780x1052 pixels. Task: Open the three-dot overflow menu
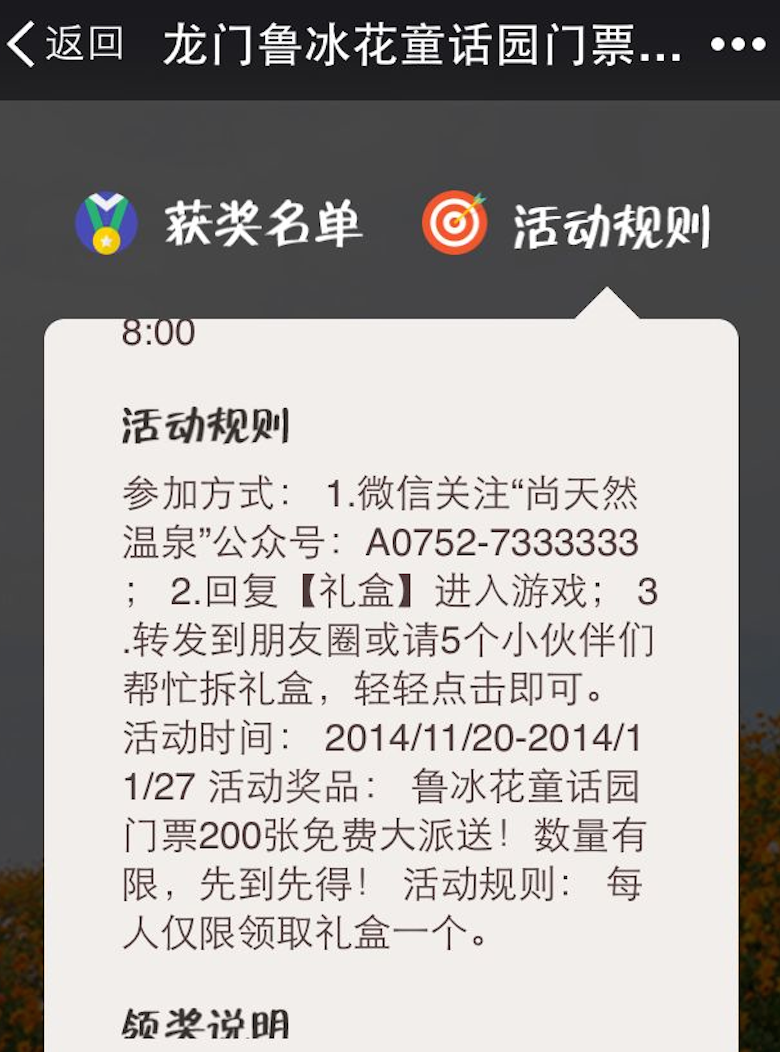point(738,45)
